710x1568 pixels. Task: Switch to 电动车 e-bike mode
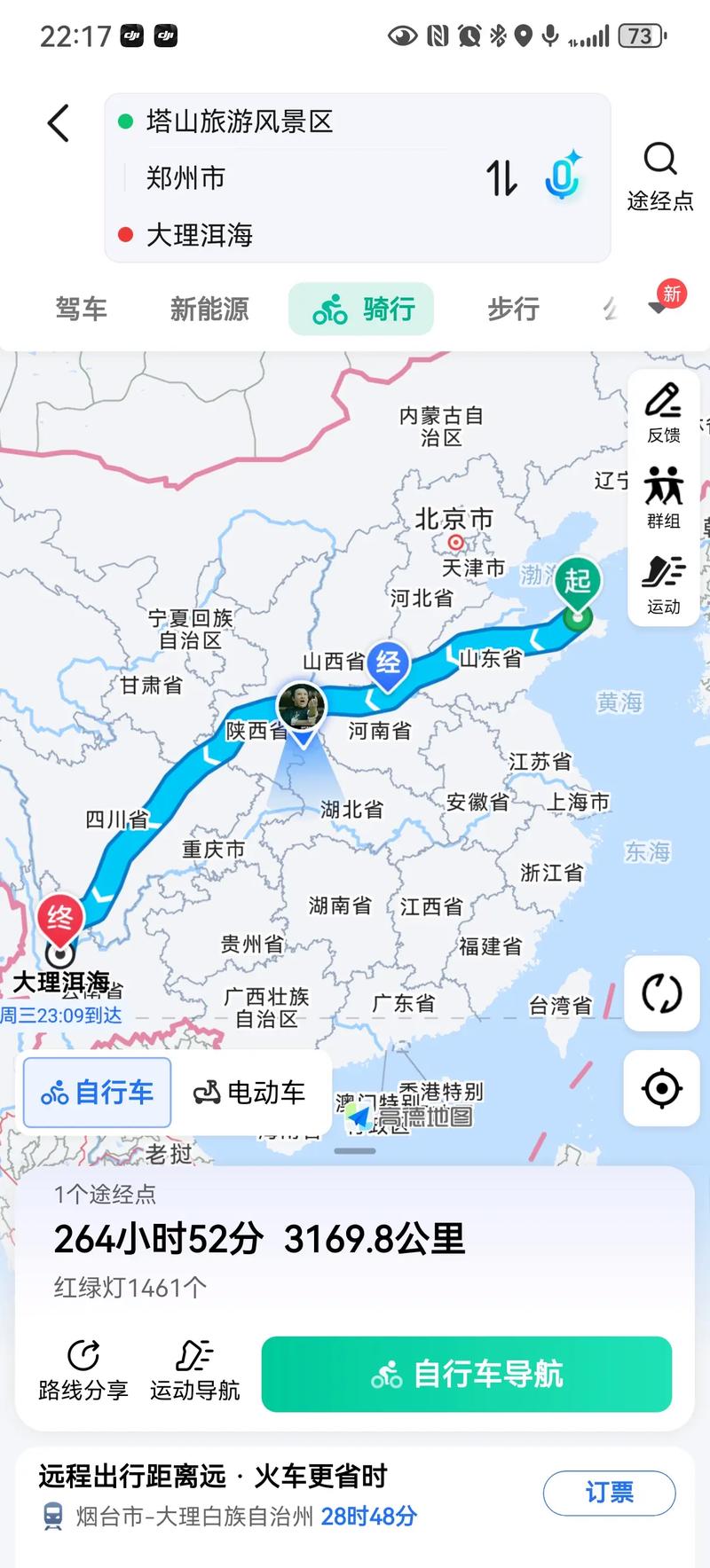250,1093
